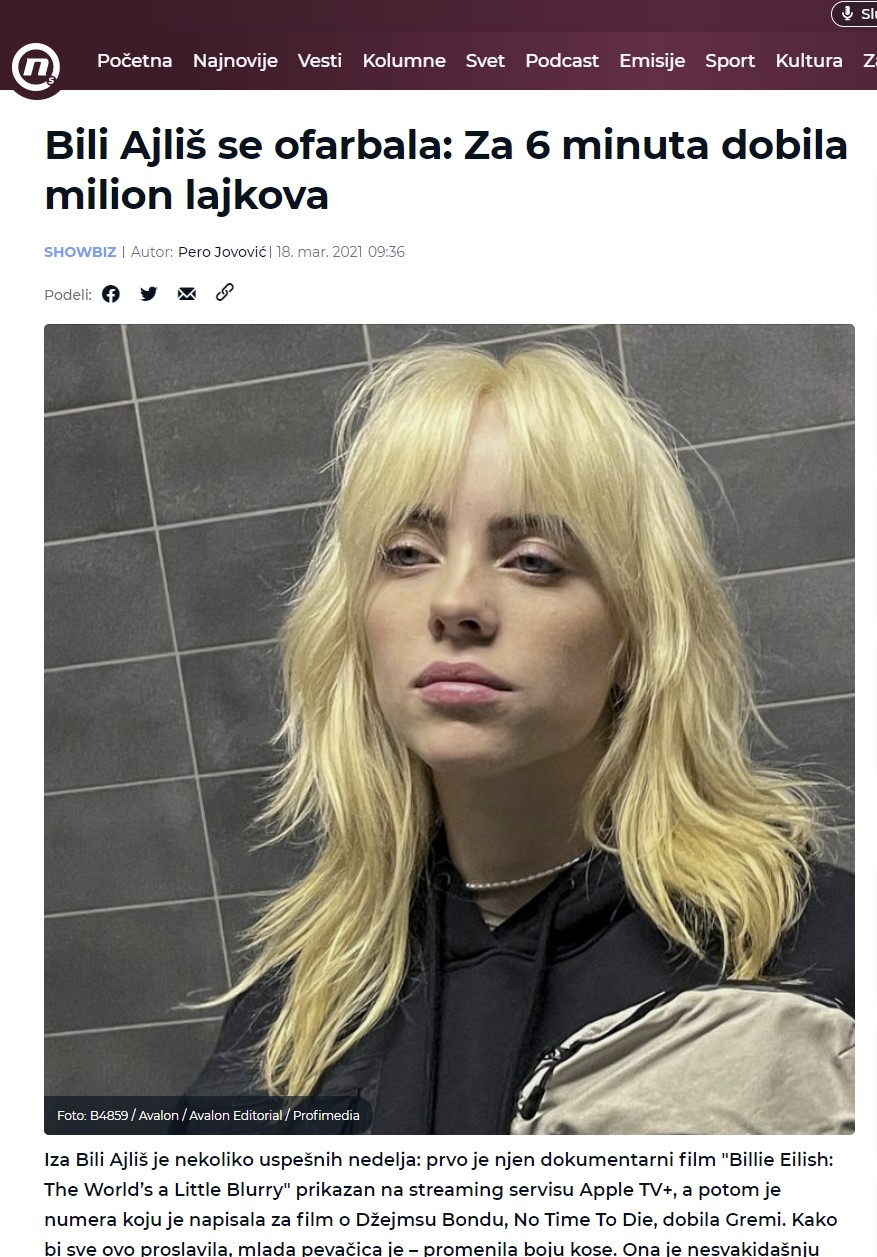Share the article via email
The width and height of the screenshot is (877, 1257).
click(x=187, y=294)
